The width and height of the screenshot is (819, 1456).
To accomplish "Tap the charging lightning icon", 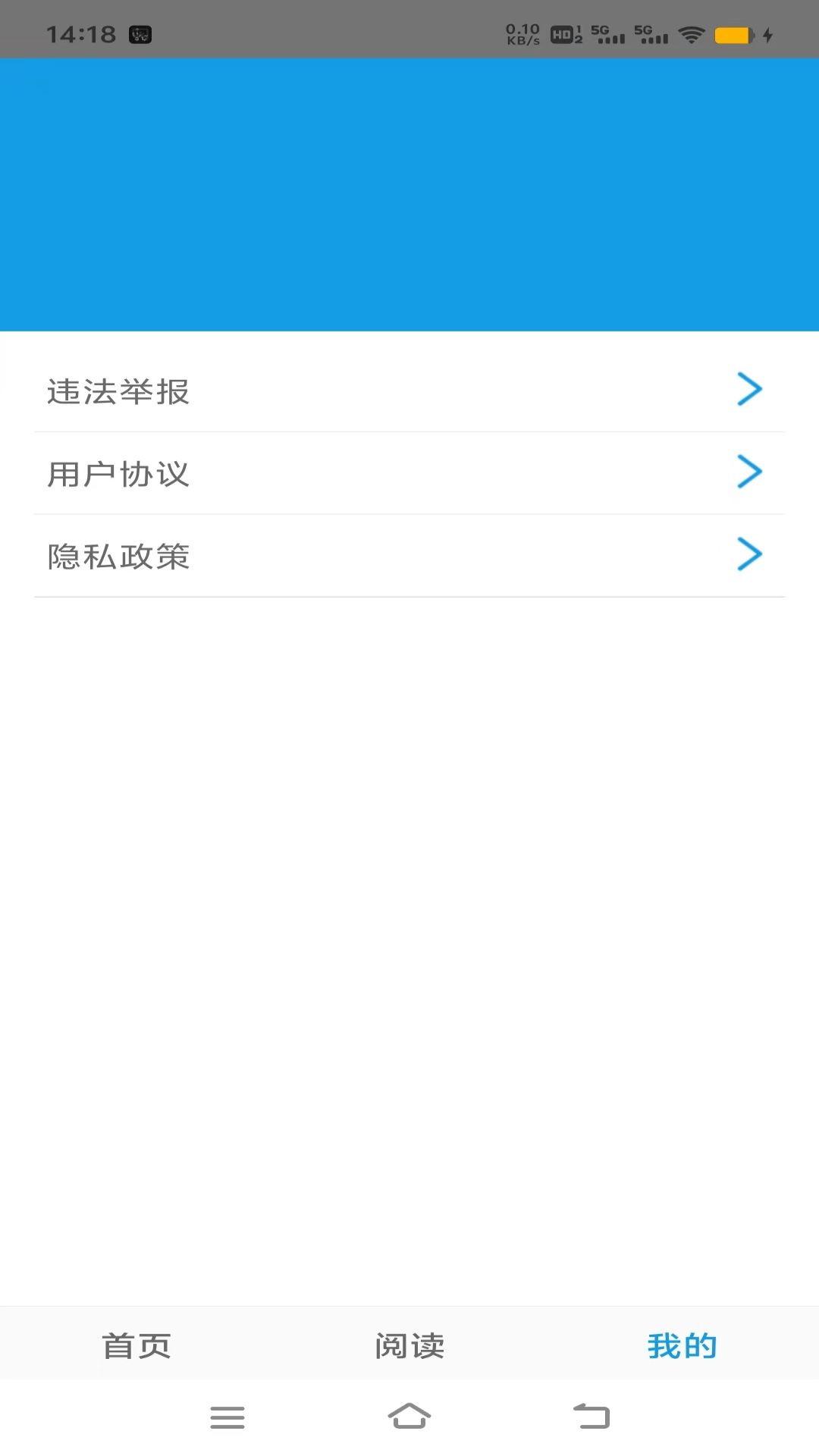I will coord(767,35).
